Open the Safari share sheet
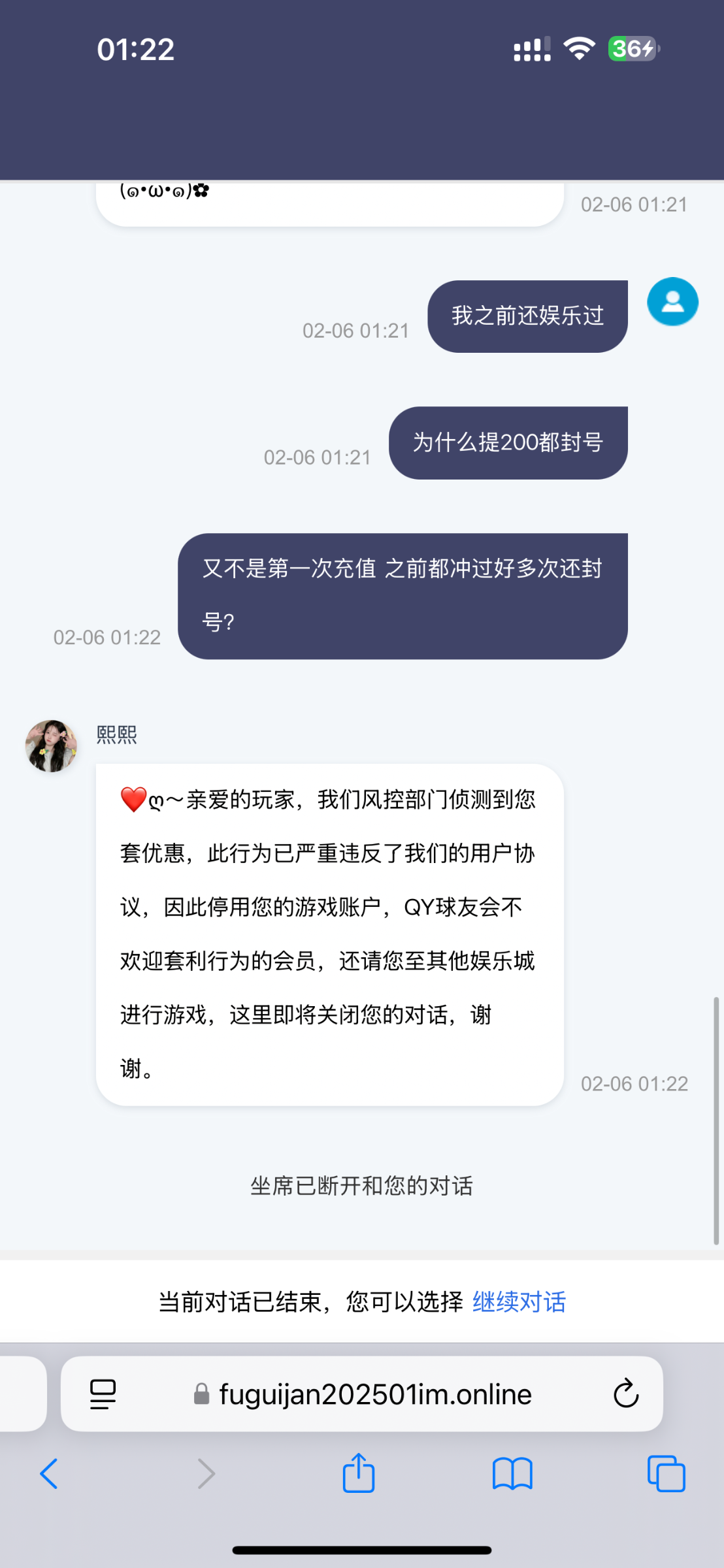The image size is (724, 1568). point(359,1474)
